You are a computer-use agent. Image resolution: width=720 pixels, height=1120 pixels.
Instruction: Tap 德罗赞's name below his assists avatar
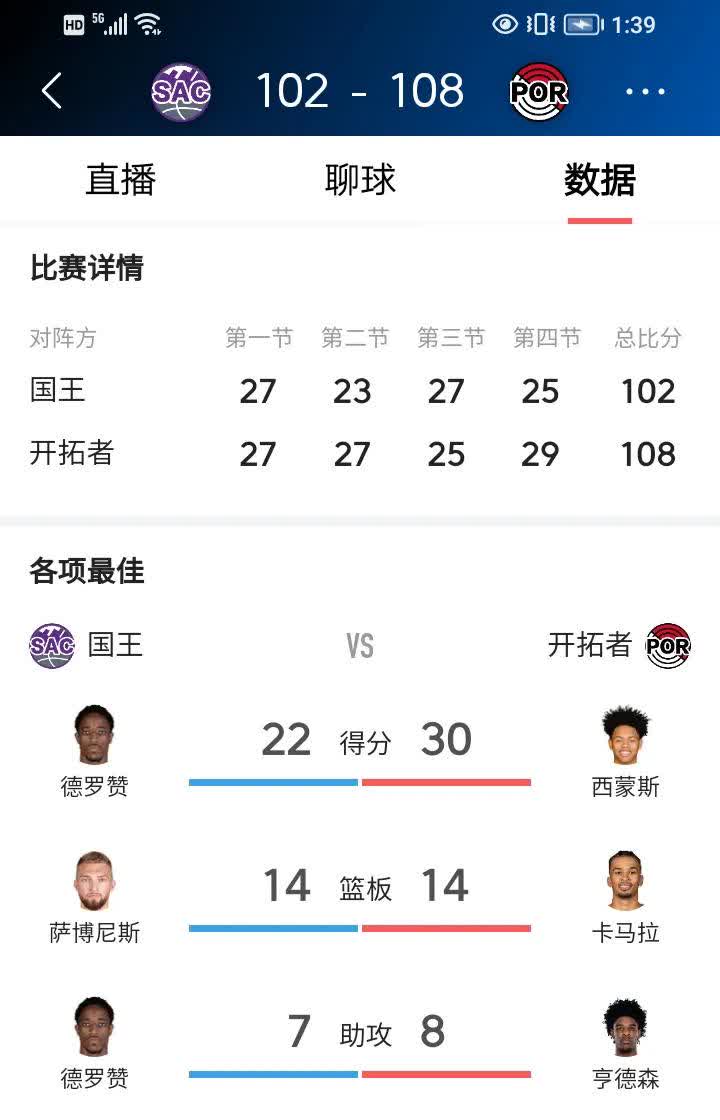[x=95, y=1079]
